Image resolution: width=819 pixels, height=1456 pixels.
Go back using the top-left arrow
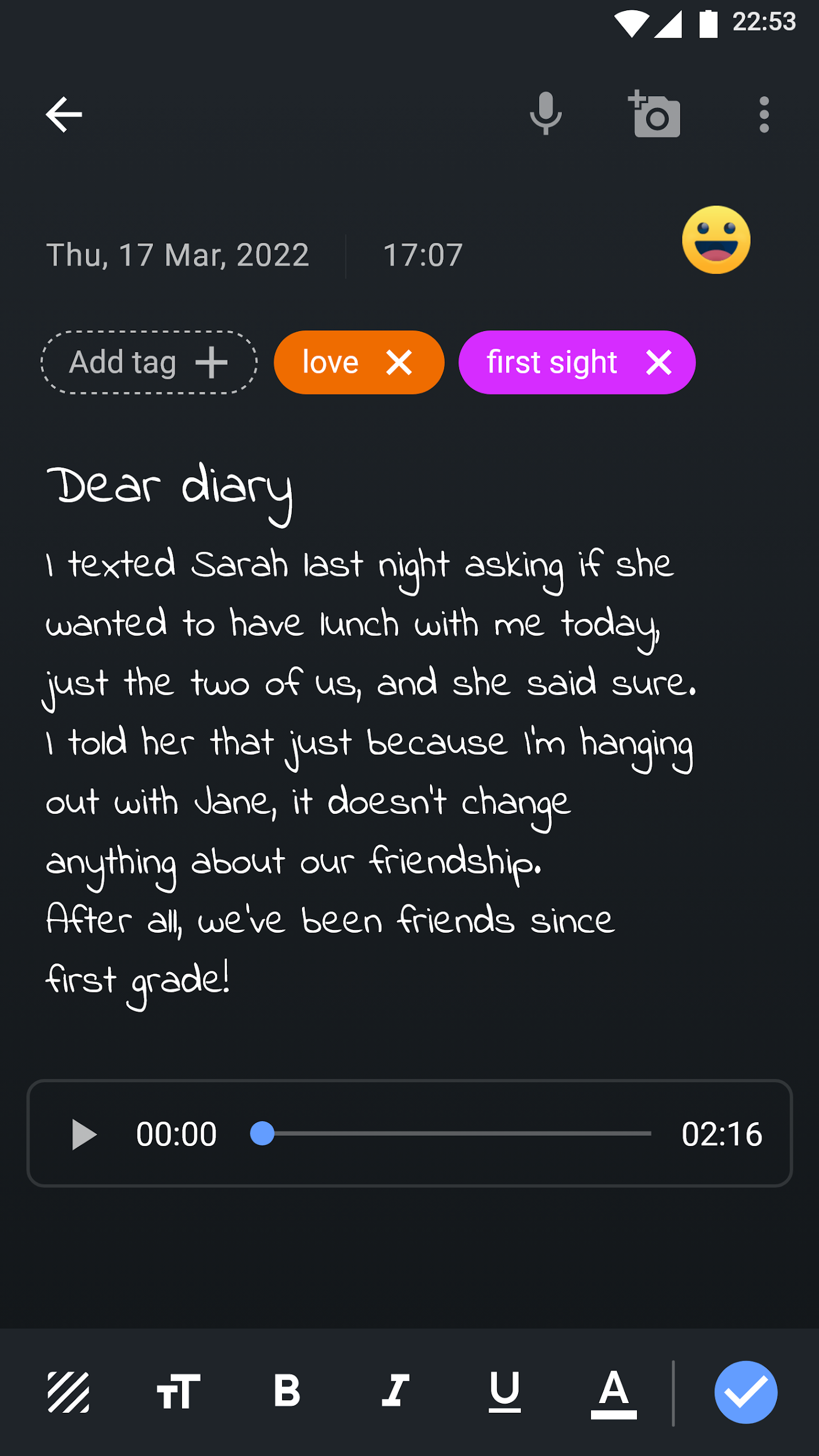click(x=64, y=114)
